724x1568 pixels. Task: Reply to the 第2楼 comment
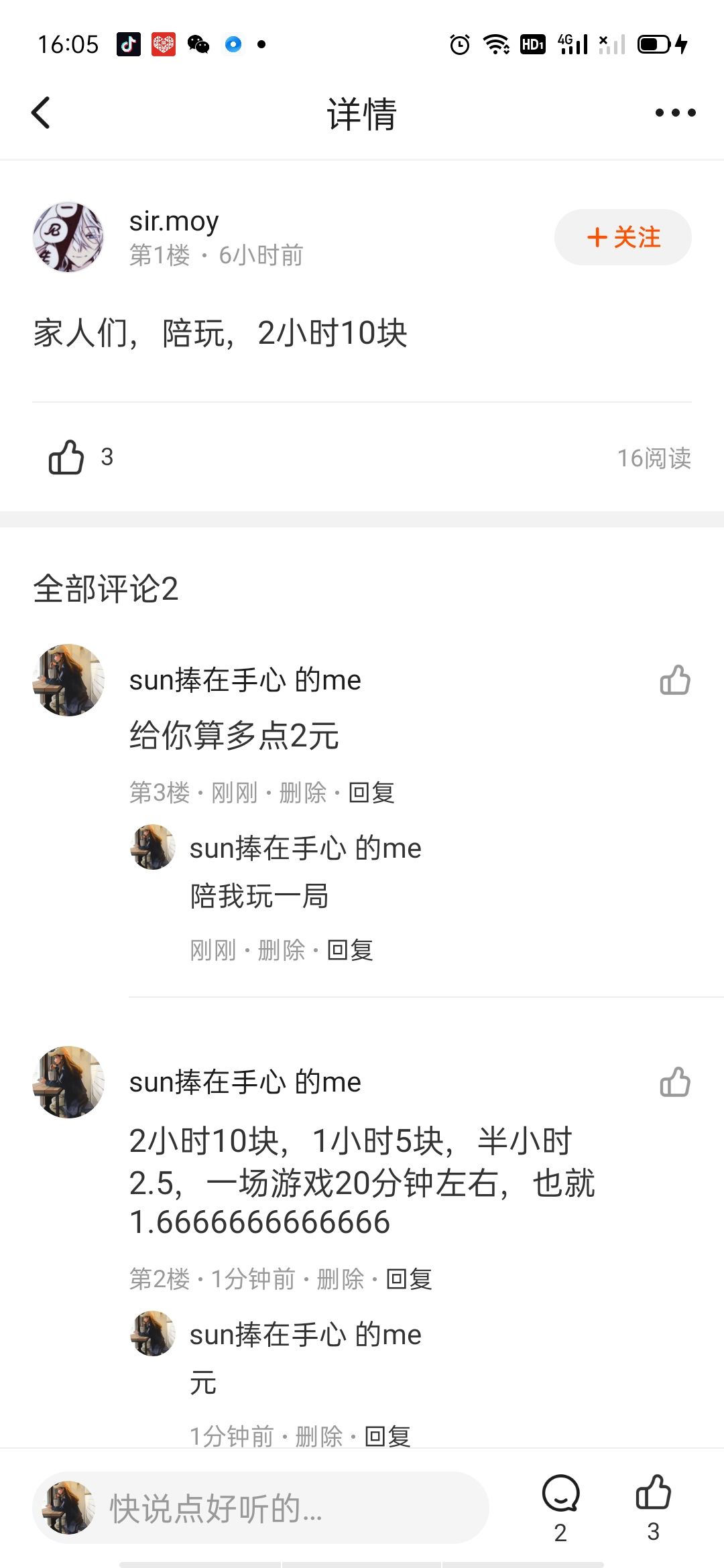(x=409, y=1279)
